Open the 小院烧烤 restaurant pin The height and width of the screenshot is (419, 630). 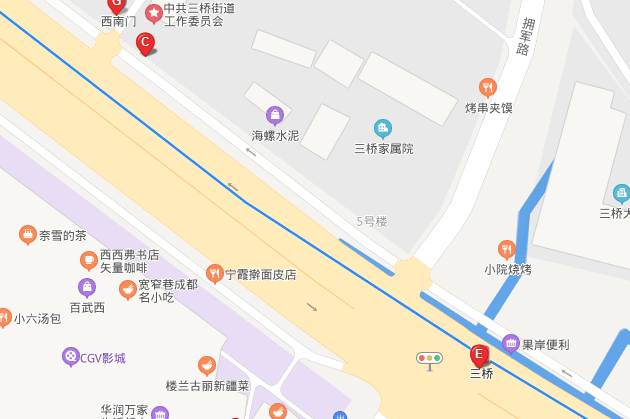(507, 249)
